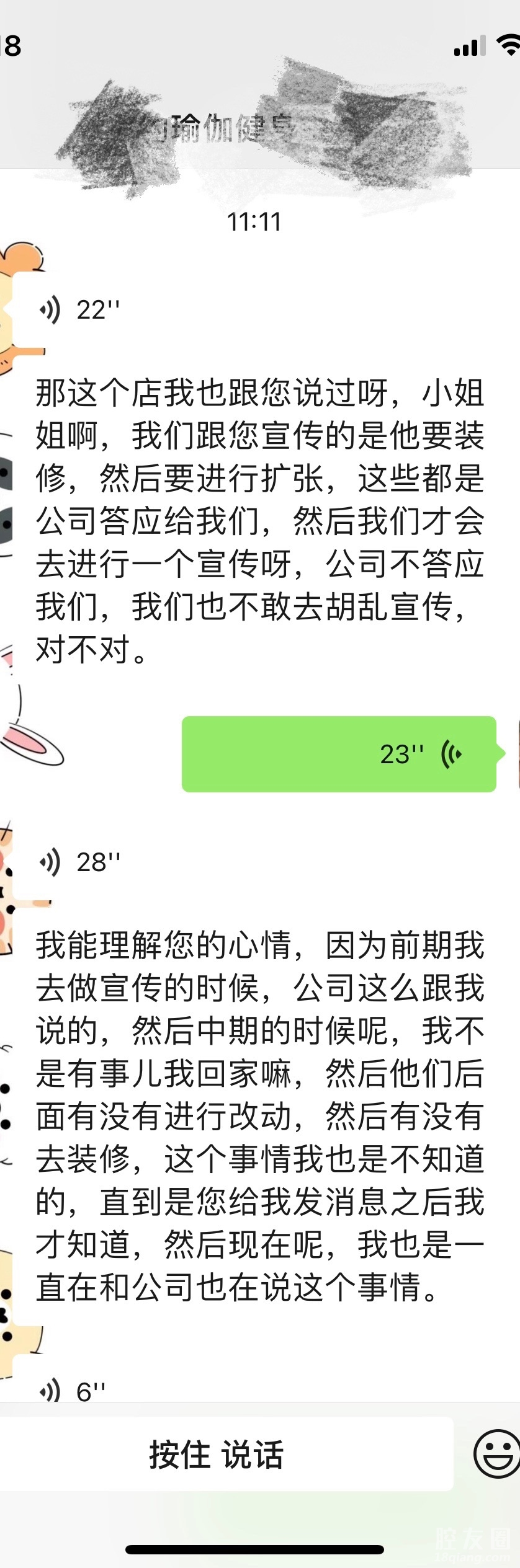
Task: Play the 28-second voice message
Action: point(81,862)
